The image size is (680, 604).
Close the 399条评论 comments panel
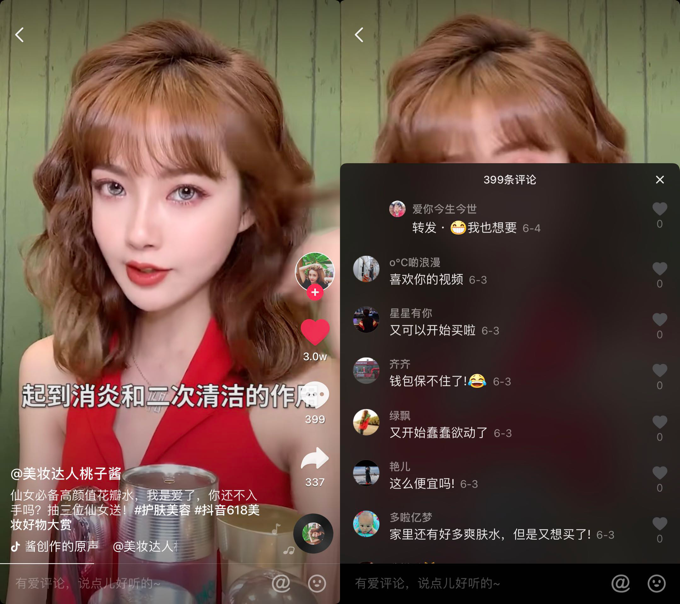point(659,180)
